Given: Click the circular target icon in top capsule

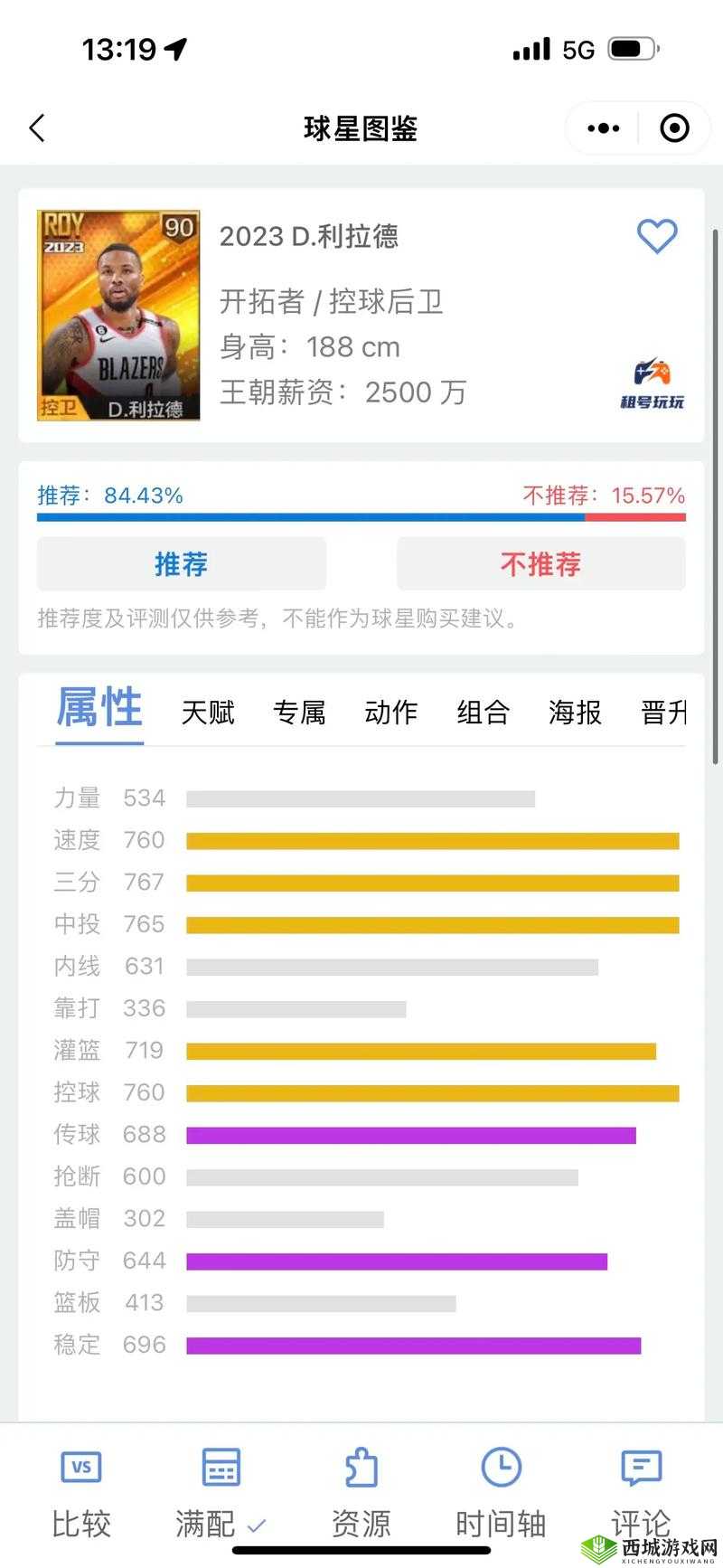Looking at the screenshot, I should click(x=674, y=128).
